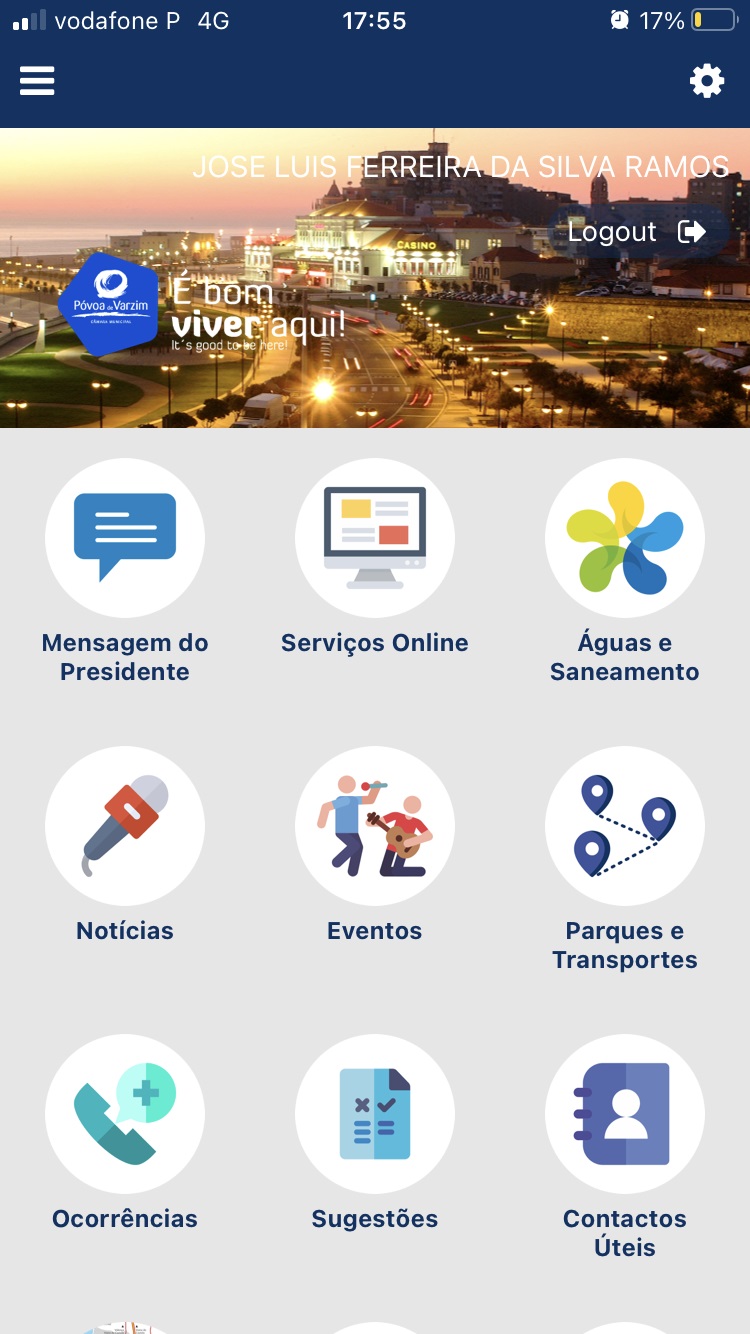Open Mensagem do Presidente
The width and height of the screenshot is (750, 1334).
pyautogui.click(x=125, y=538)
